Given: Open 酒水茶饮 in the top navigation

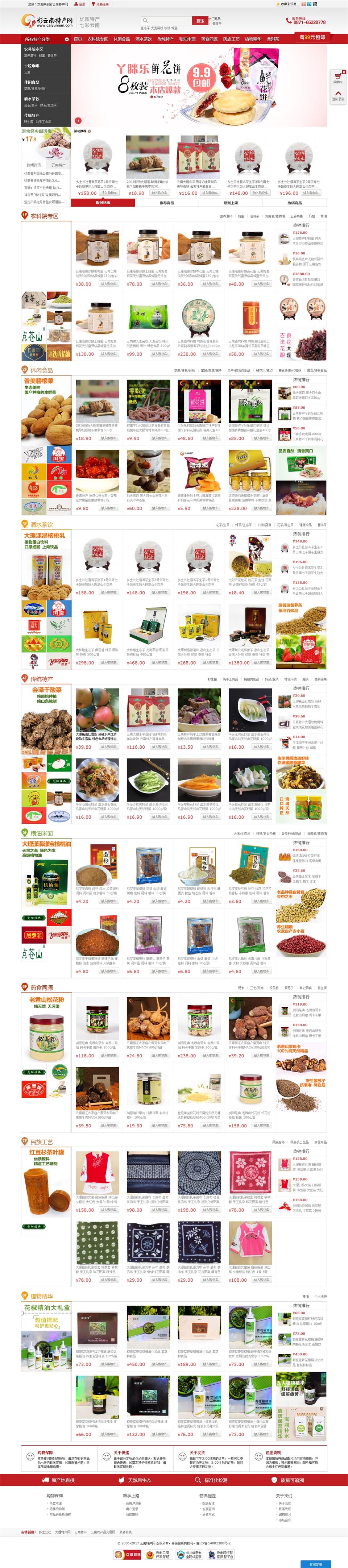Looking at the screenshot, I should [x=143, y=39].
